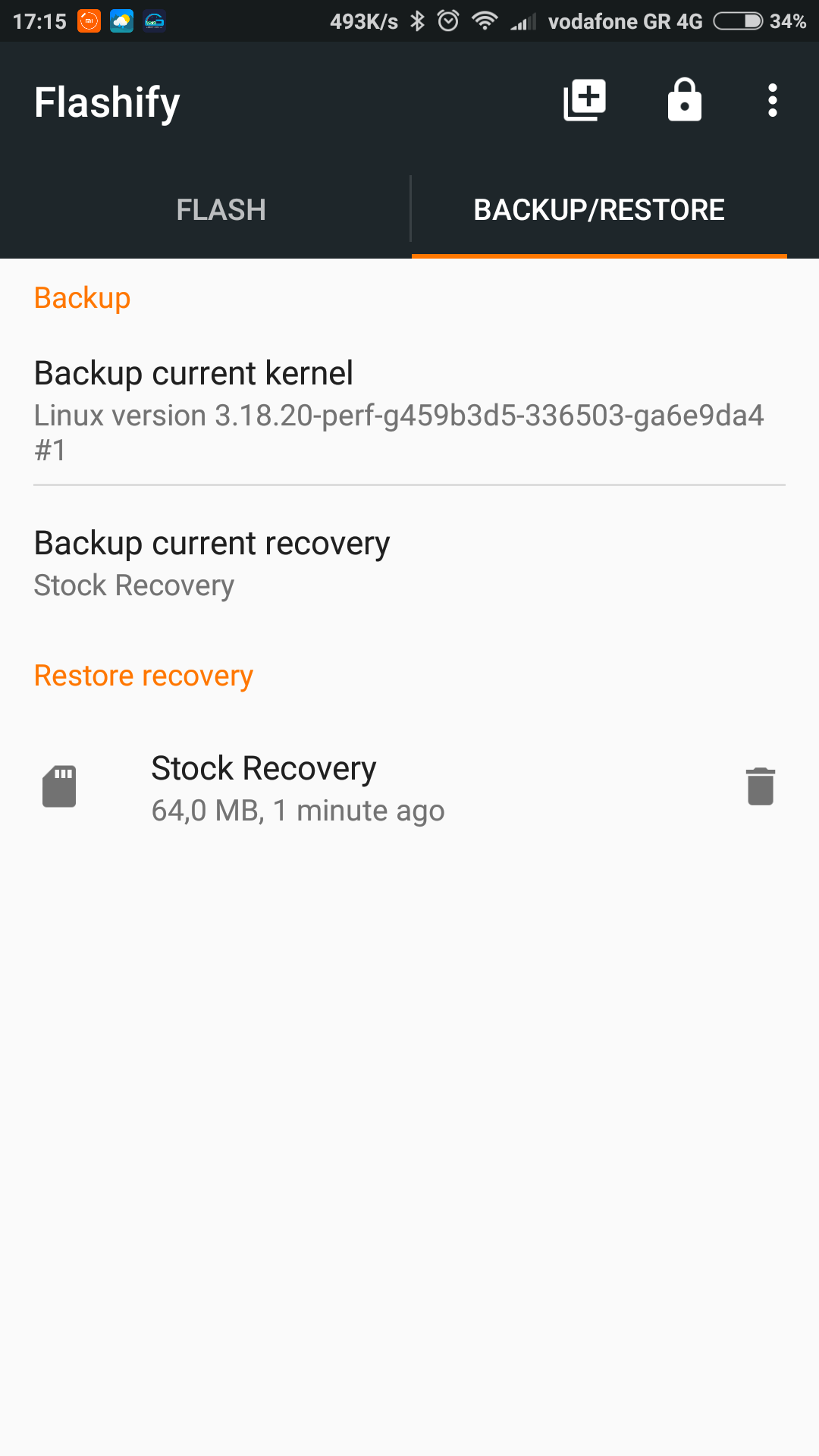Open the overflow menu

pyautogui.click(x=772, y=100)
